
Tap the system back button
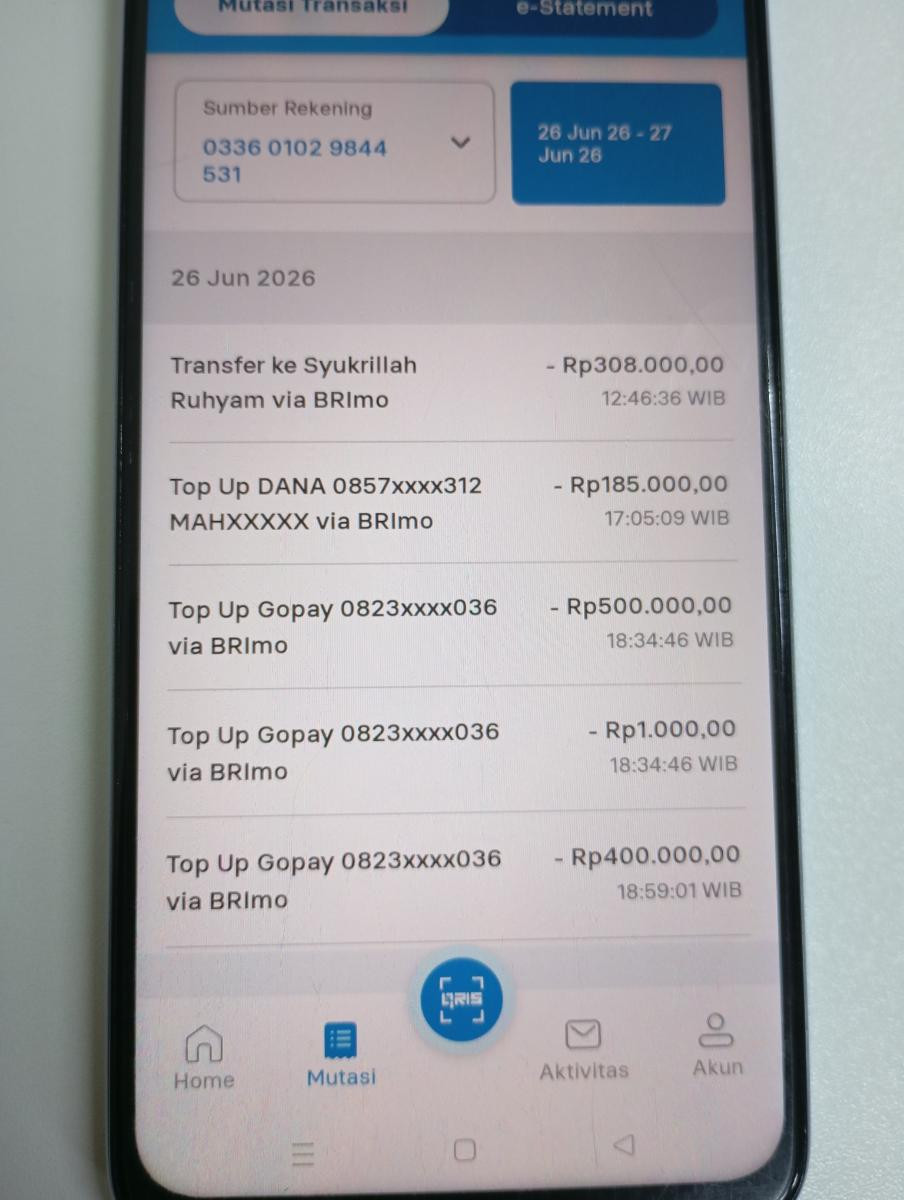click(624, 1144)
